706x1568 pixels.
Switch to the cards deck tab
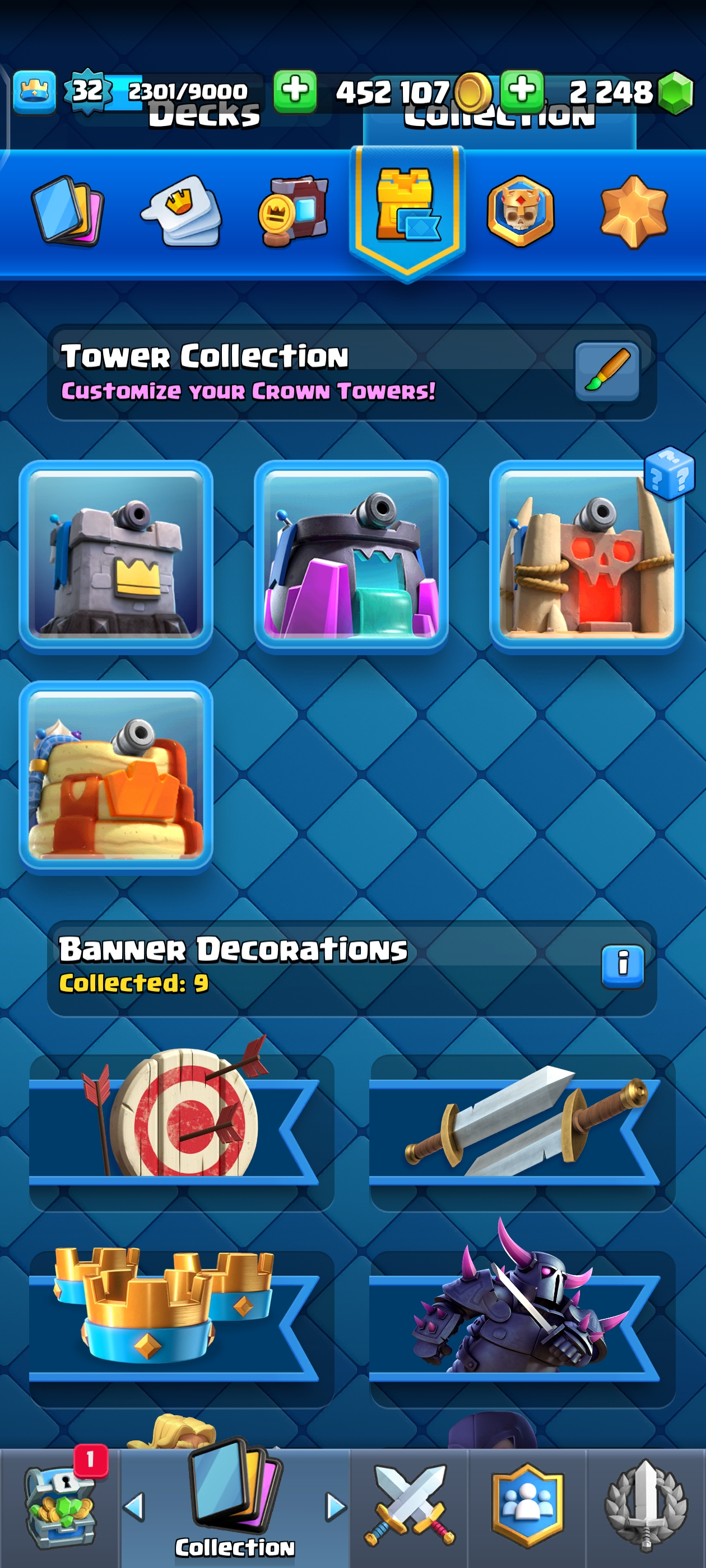point(68,211)
